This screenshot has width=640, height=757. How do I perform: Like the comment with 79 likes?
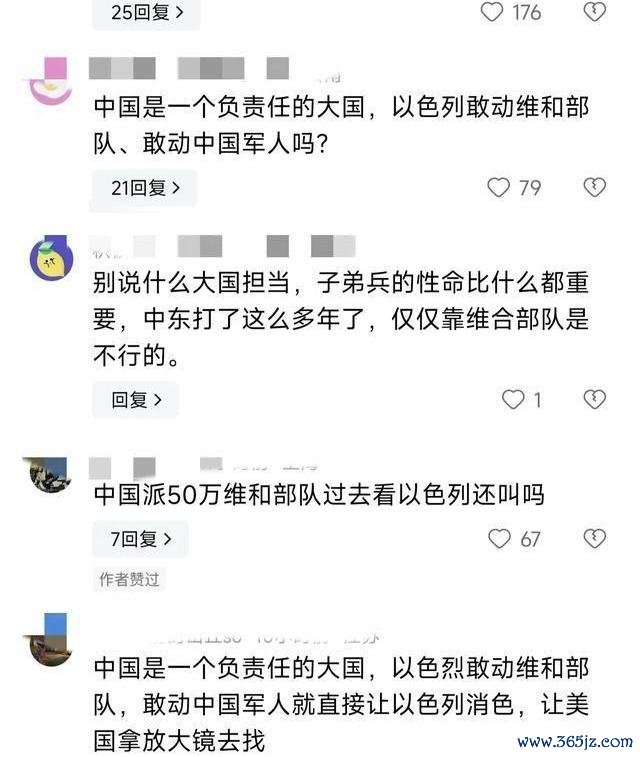tap(498, 187)
